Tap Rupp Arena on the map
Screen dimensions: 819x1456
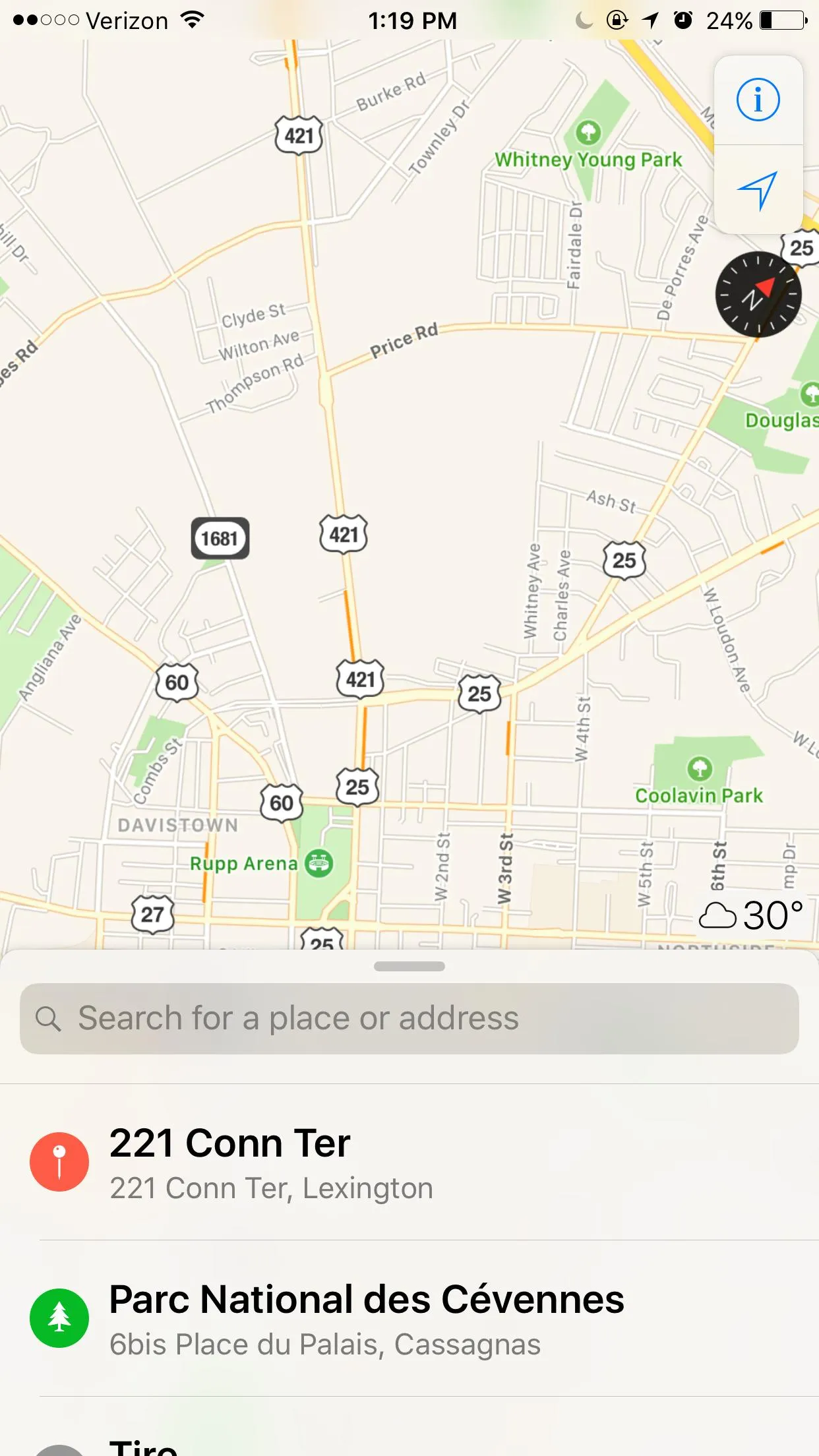[x=319, y=863]
